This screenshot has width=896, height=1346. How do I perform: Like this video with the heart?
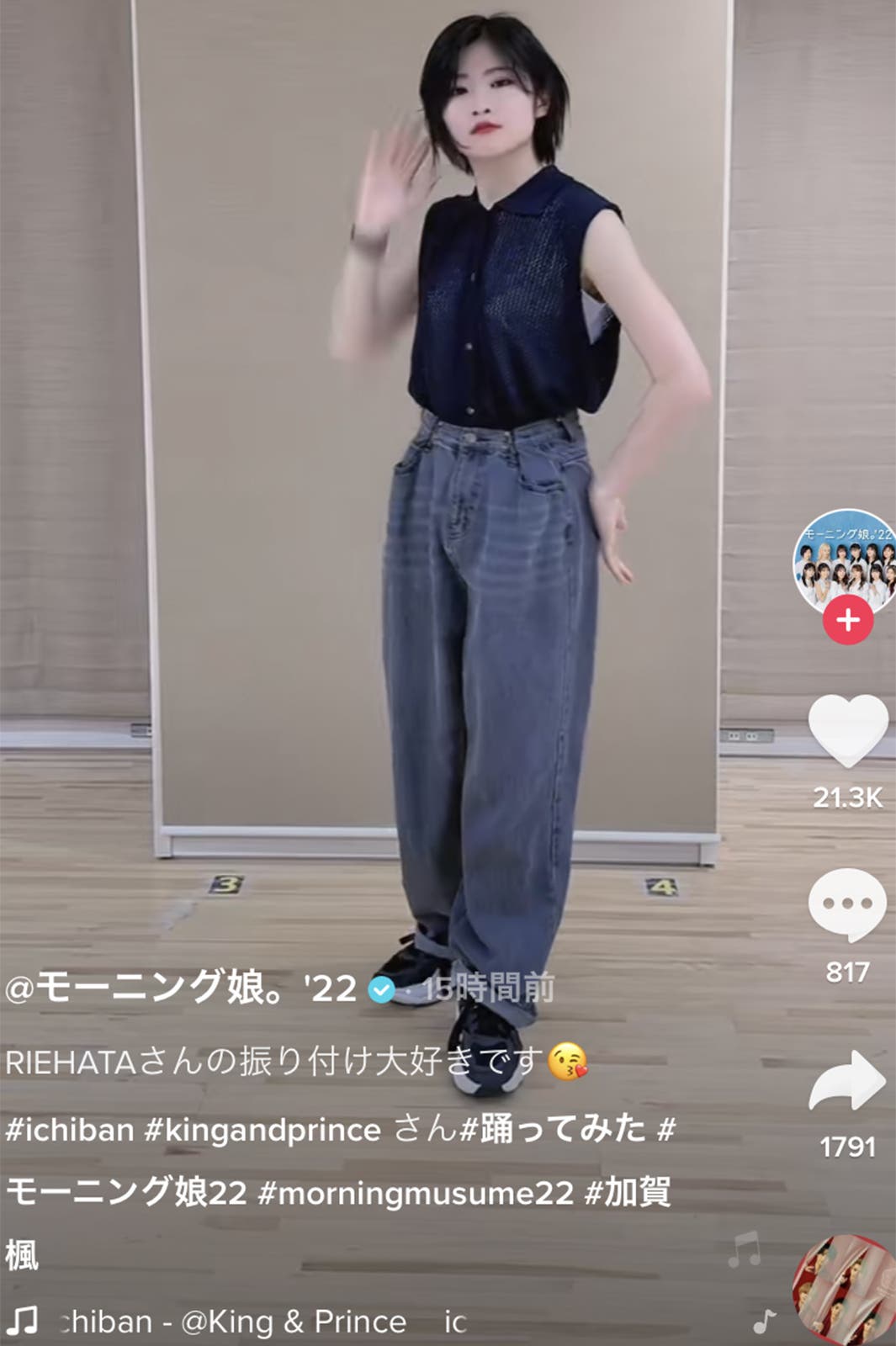pos(847,731)
